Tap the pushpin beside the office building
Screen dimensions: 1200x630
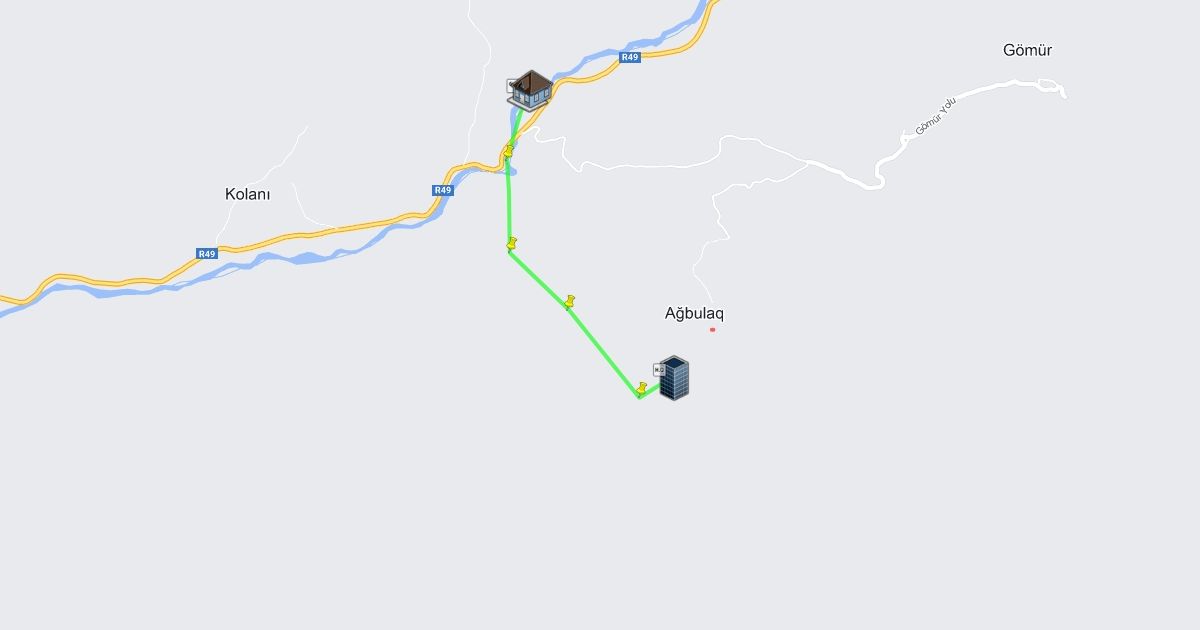click(642, 388)
